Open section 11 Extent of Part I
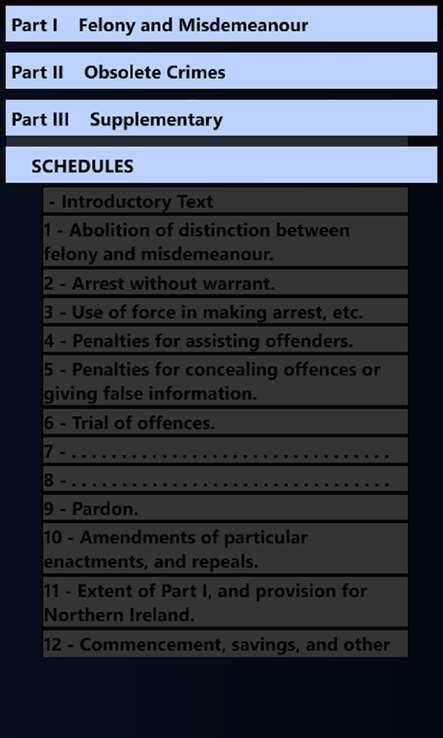The width and height of the screenshot is (443, 738). click(x=226, y=602)
